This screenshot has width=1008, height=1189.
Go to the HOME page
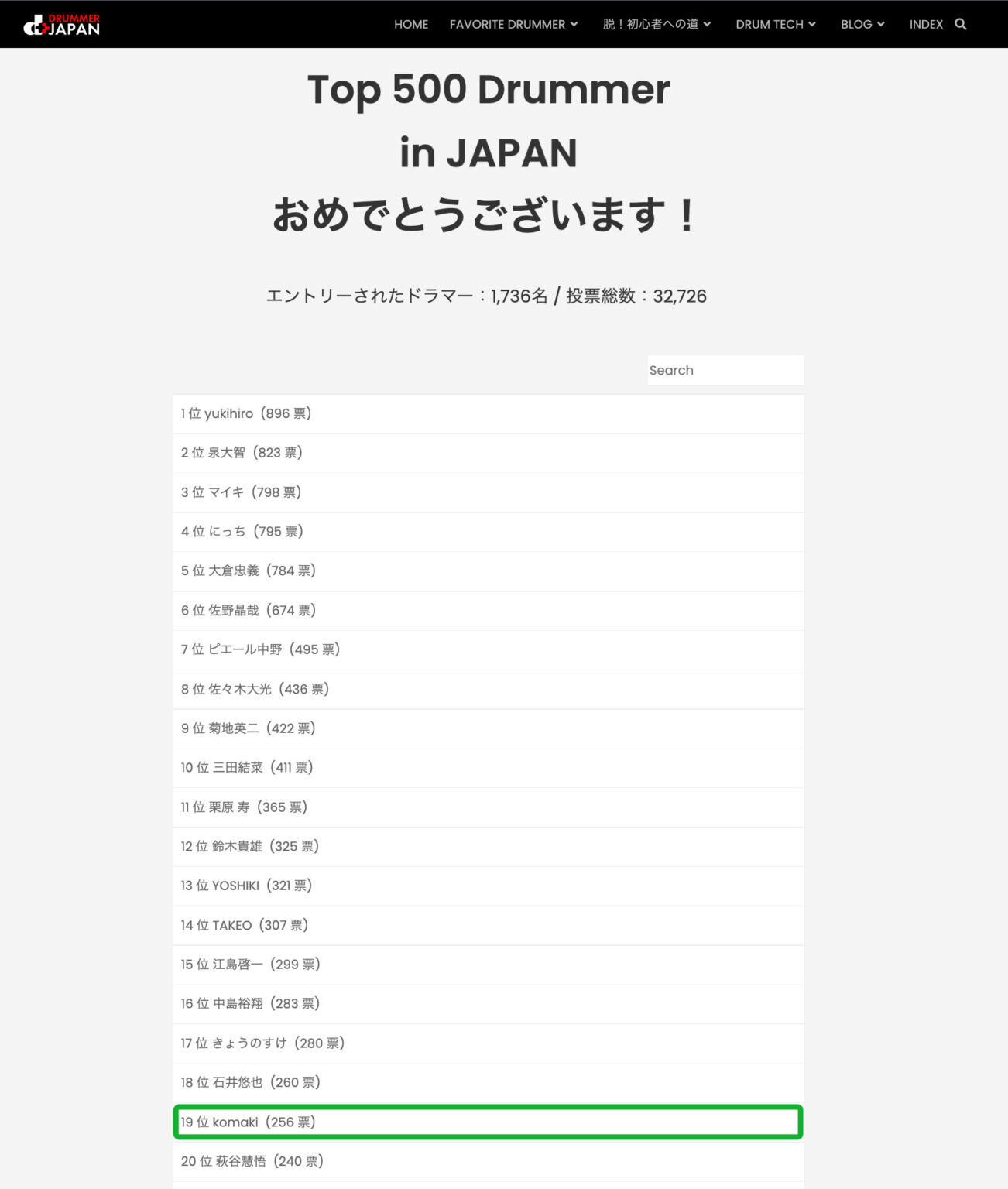click(410, 24)
